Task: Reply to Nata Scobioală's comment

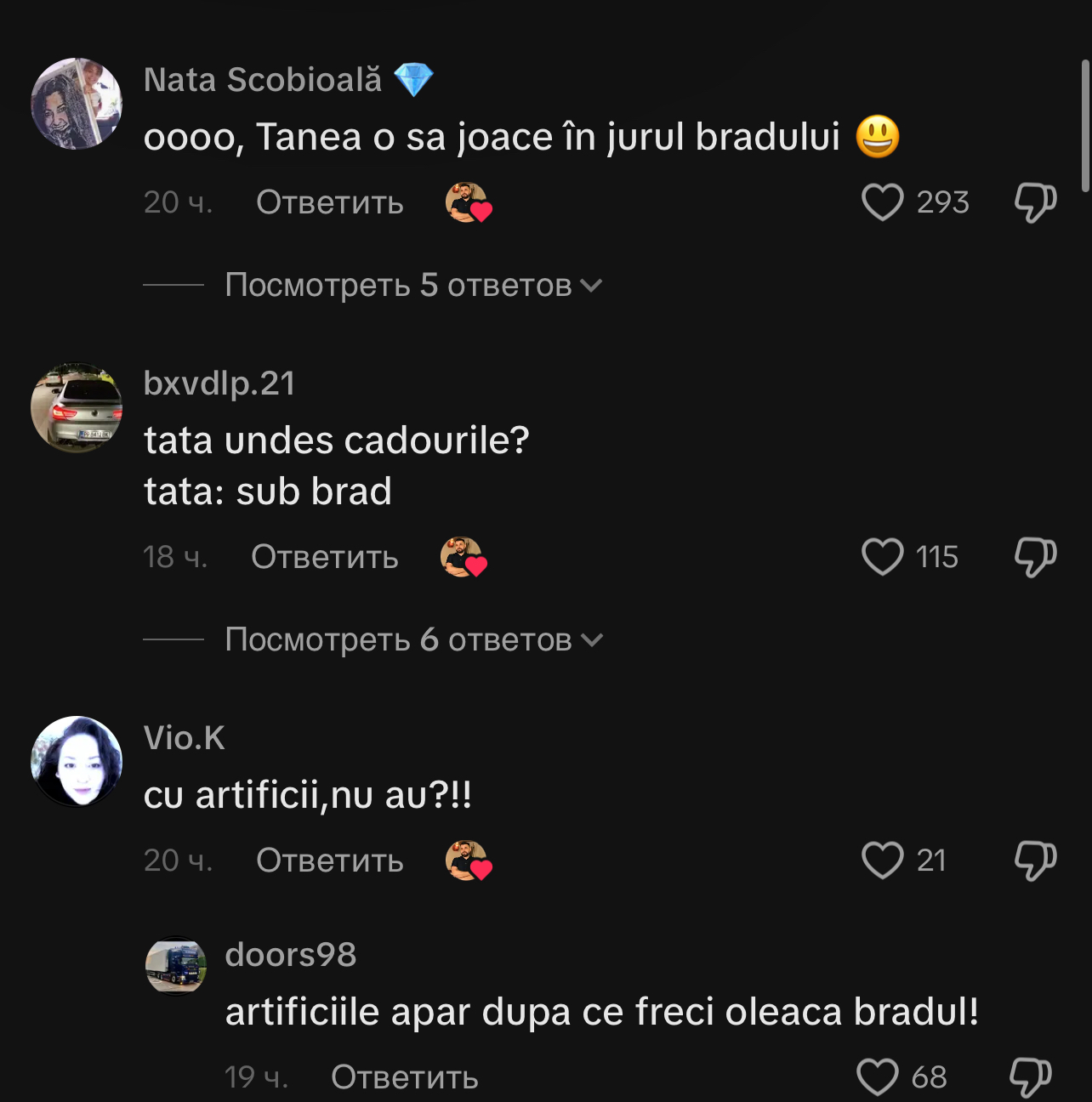Action: point(330,202)
